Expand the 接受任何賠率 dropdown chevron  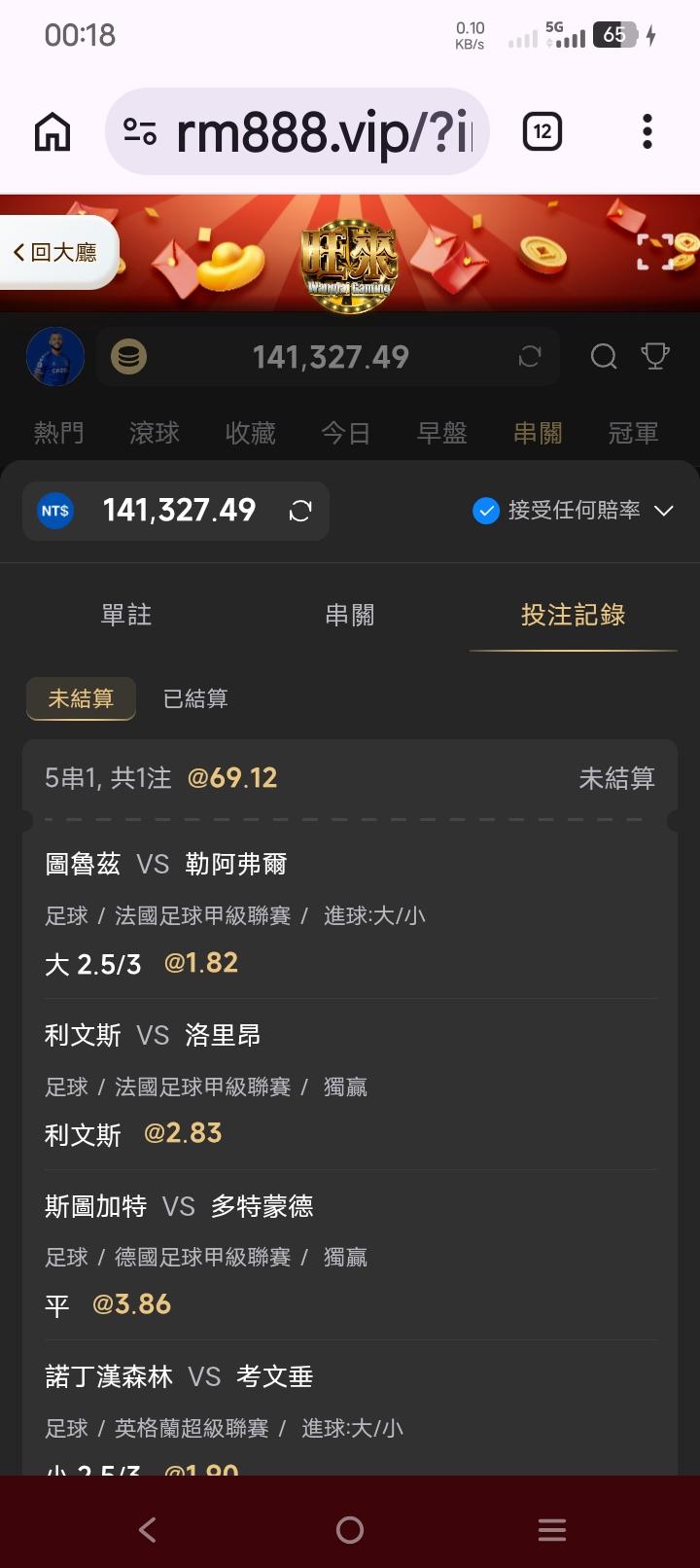pos(664,511)
